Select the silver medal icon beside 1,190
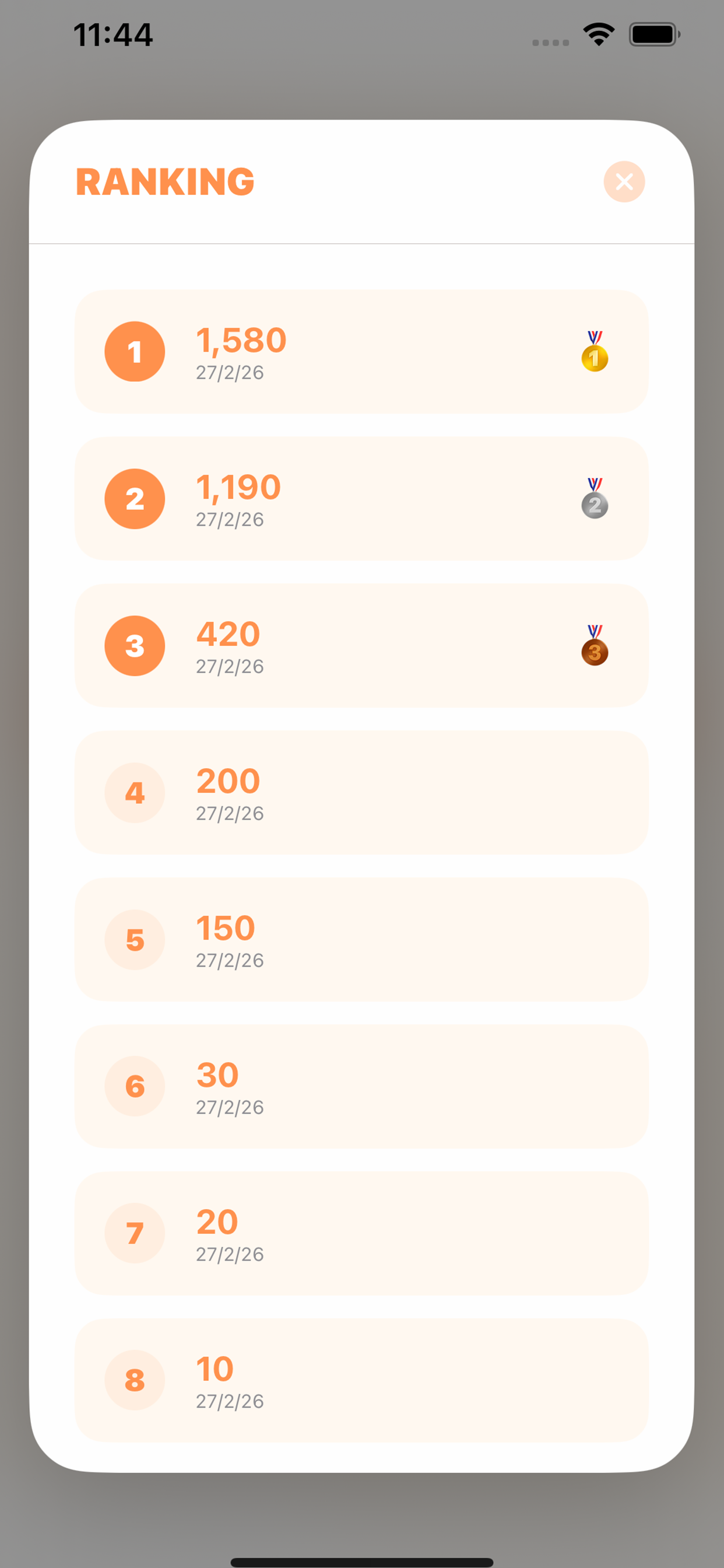Image resolution: width=724 pixels, height=1568 pixels. coord(595,499)
